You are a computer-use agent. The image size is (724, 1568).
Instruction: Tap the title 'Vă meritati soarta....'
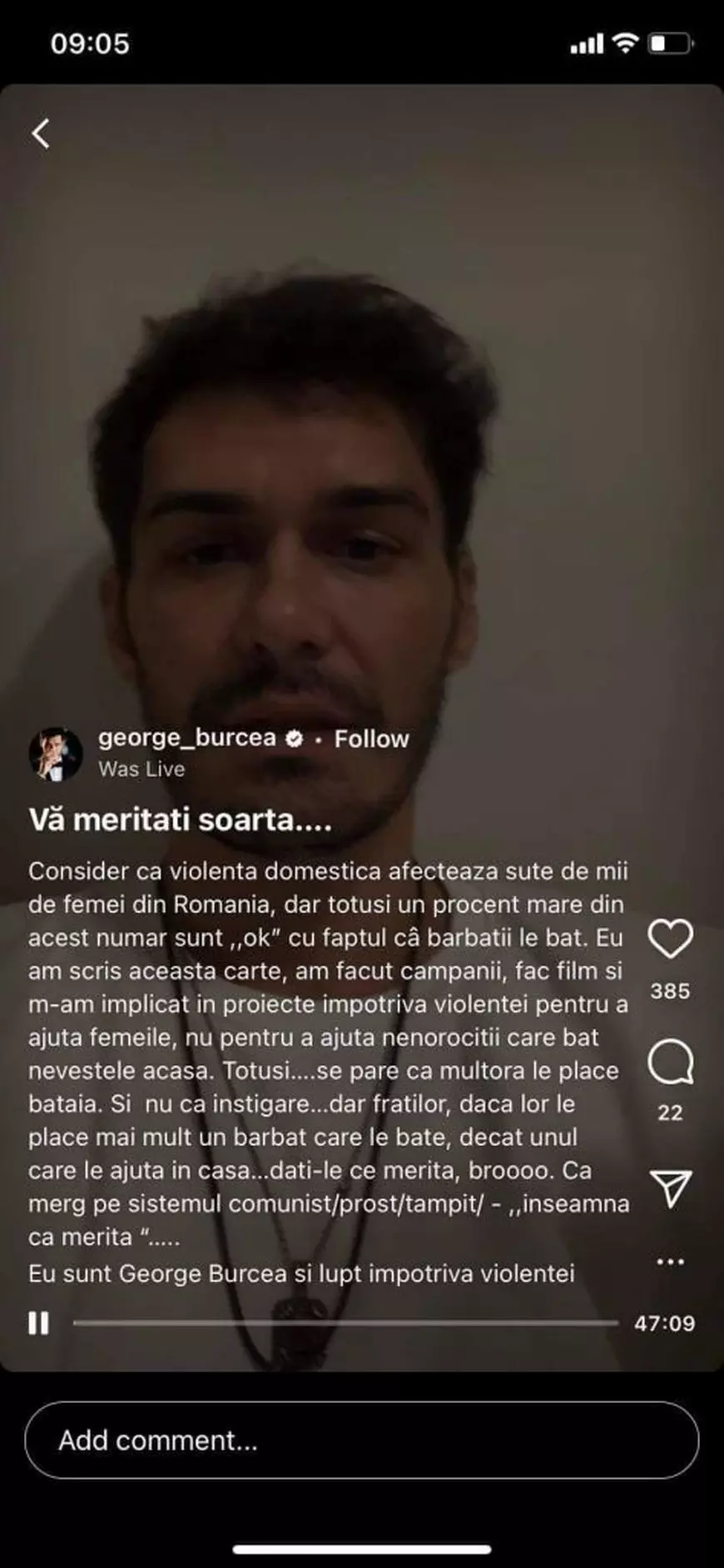[x=179, y=819]
